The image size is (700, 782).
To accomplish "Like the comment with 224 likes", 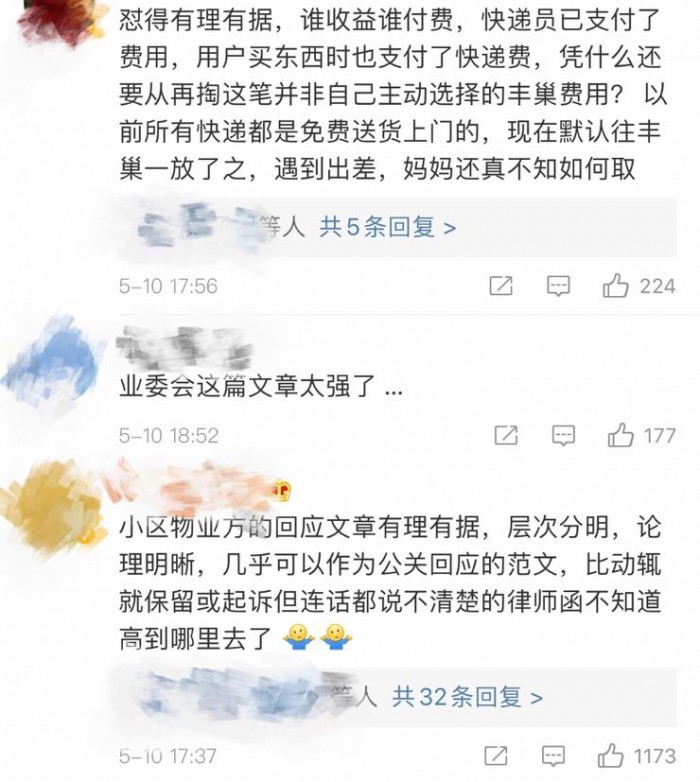I will [616, 286].
